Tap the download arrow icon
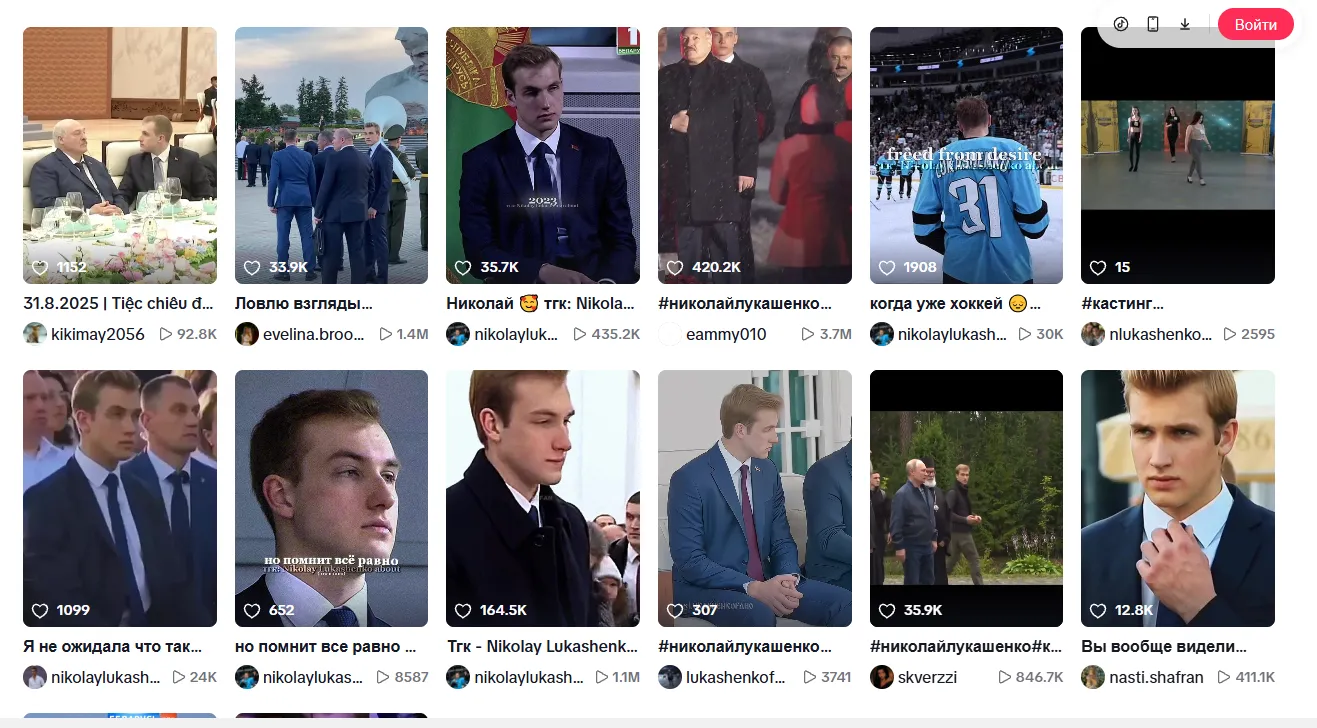 [x=1185, y=25]
